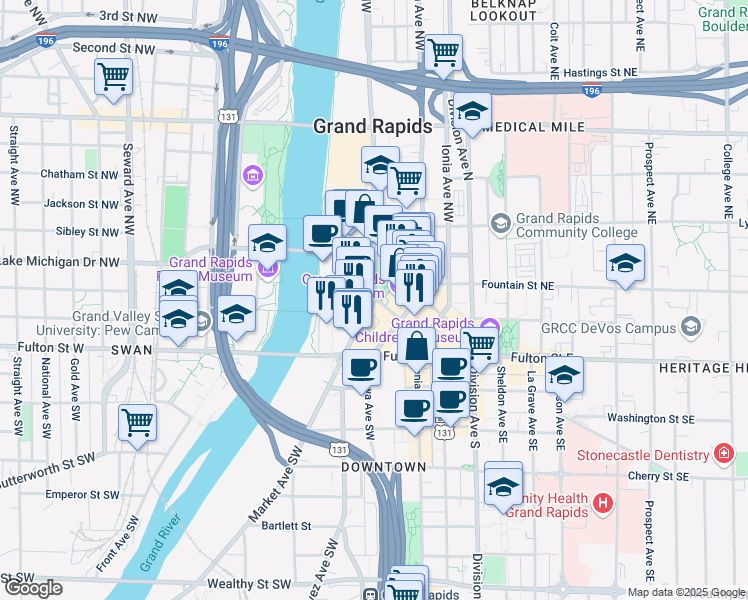Select the school marker near Fountain St NE
Screen dimensions: 748x600
click(x=625, y=263)
